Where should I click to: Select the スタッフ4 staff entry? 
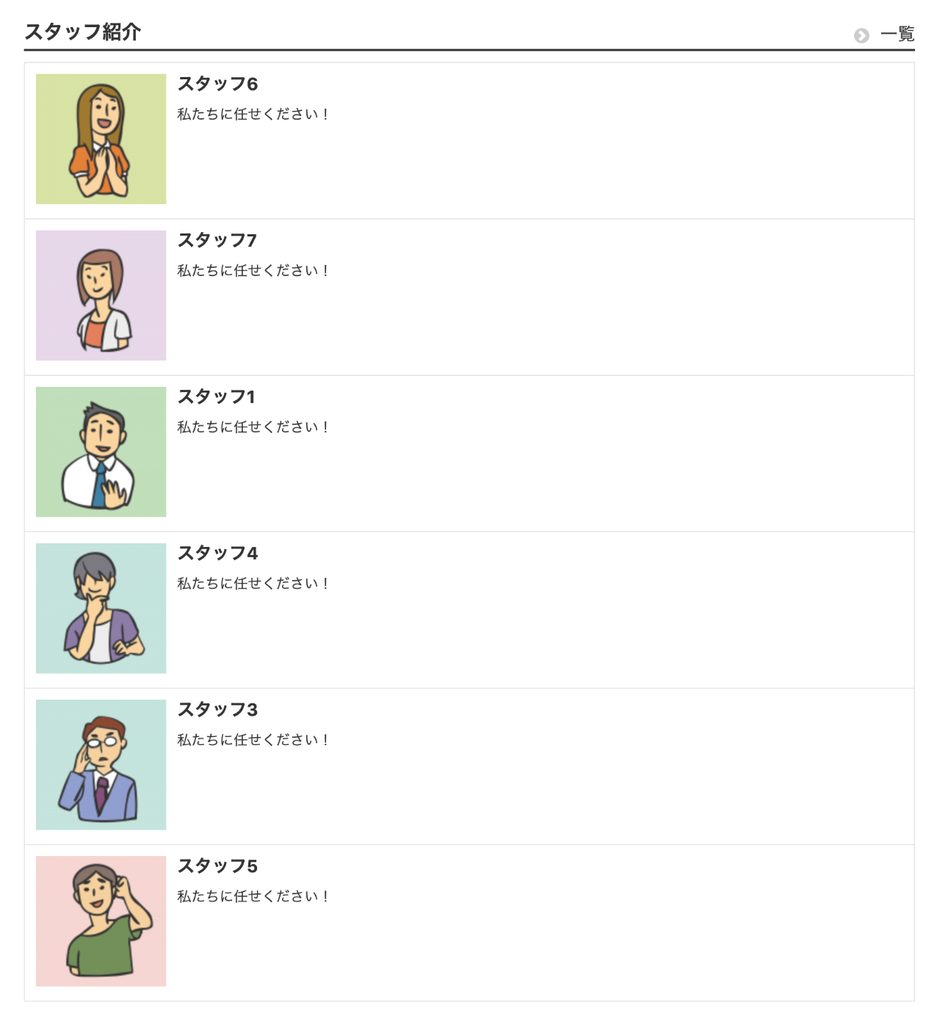(x=218, y=553)
